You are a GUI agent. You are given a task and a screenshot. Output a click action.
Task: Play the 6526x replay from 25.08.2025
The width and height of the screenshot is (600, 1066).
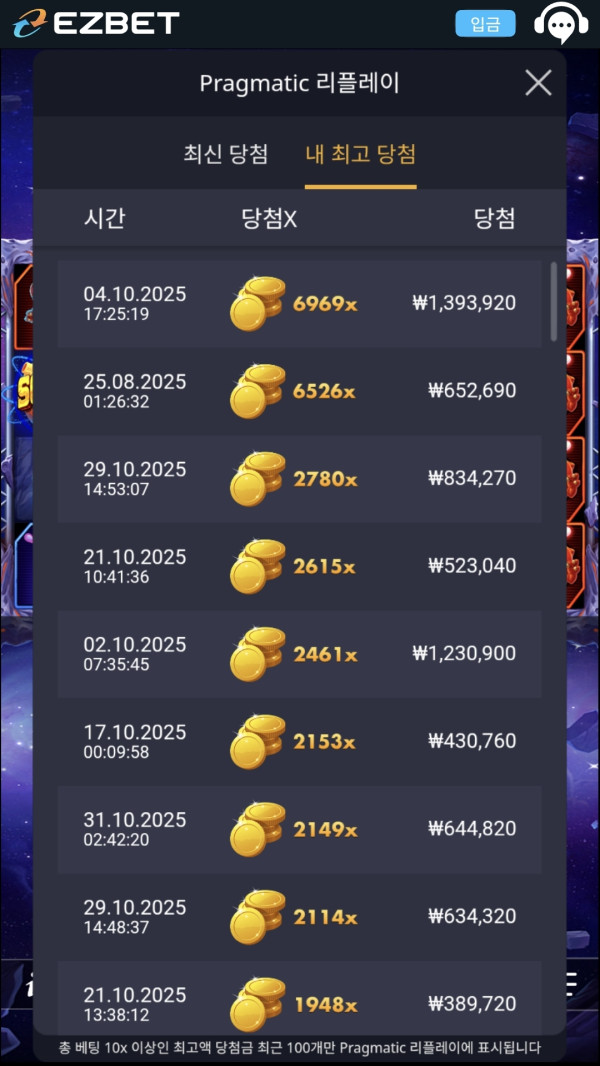(x=300, y=391)
